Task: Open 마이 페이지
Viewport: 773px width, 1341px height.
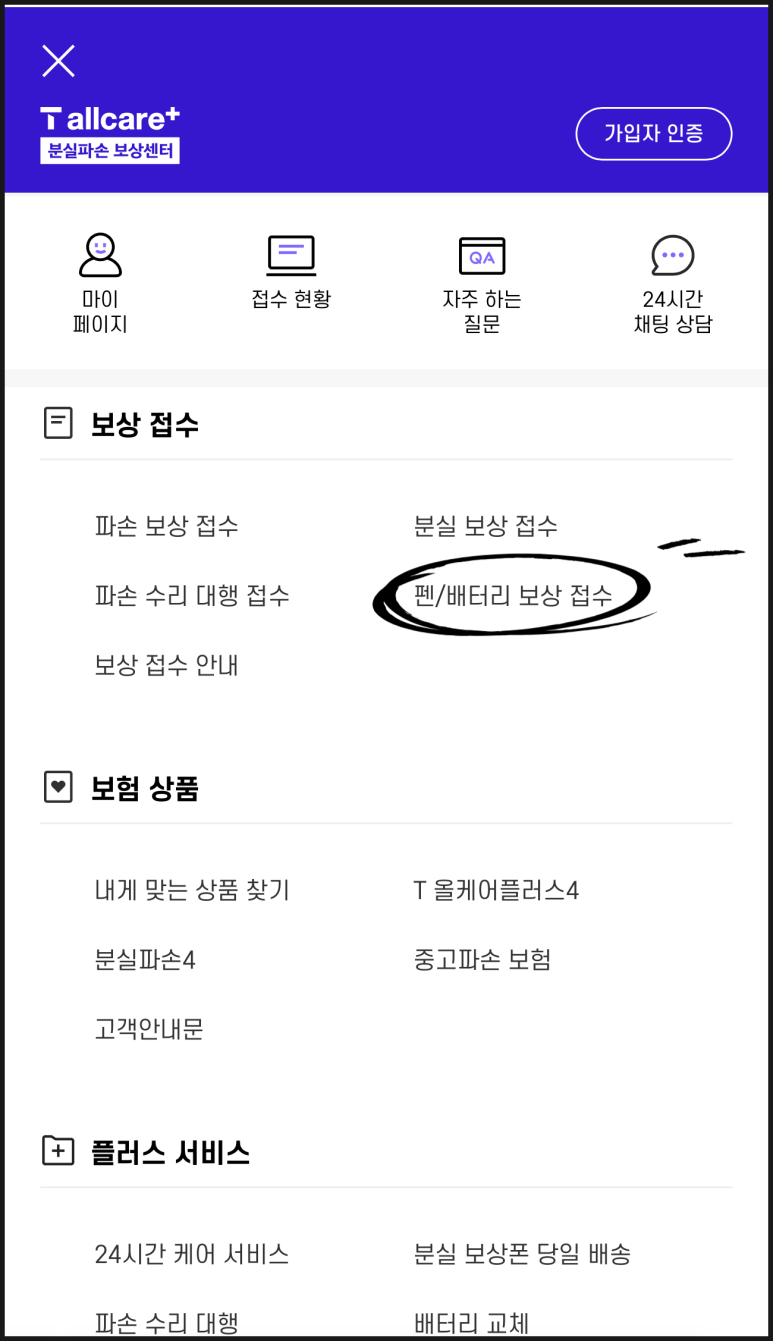Action: click(100, 284)
